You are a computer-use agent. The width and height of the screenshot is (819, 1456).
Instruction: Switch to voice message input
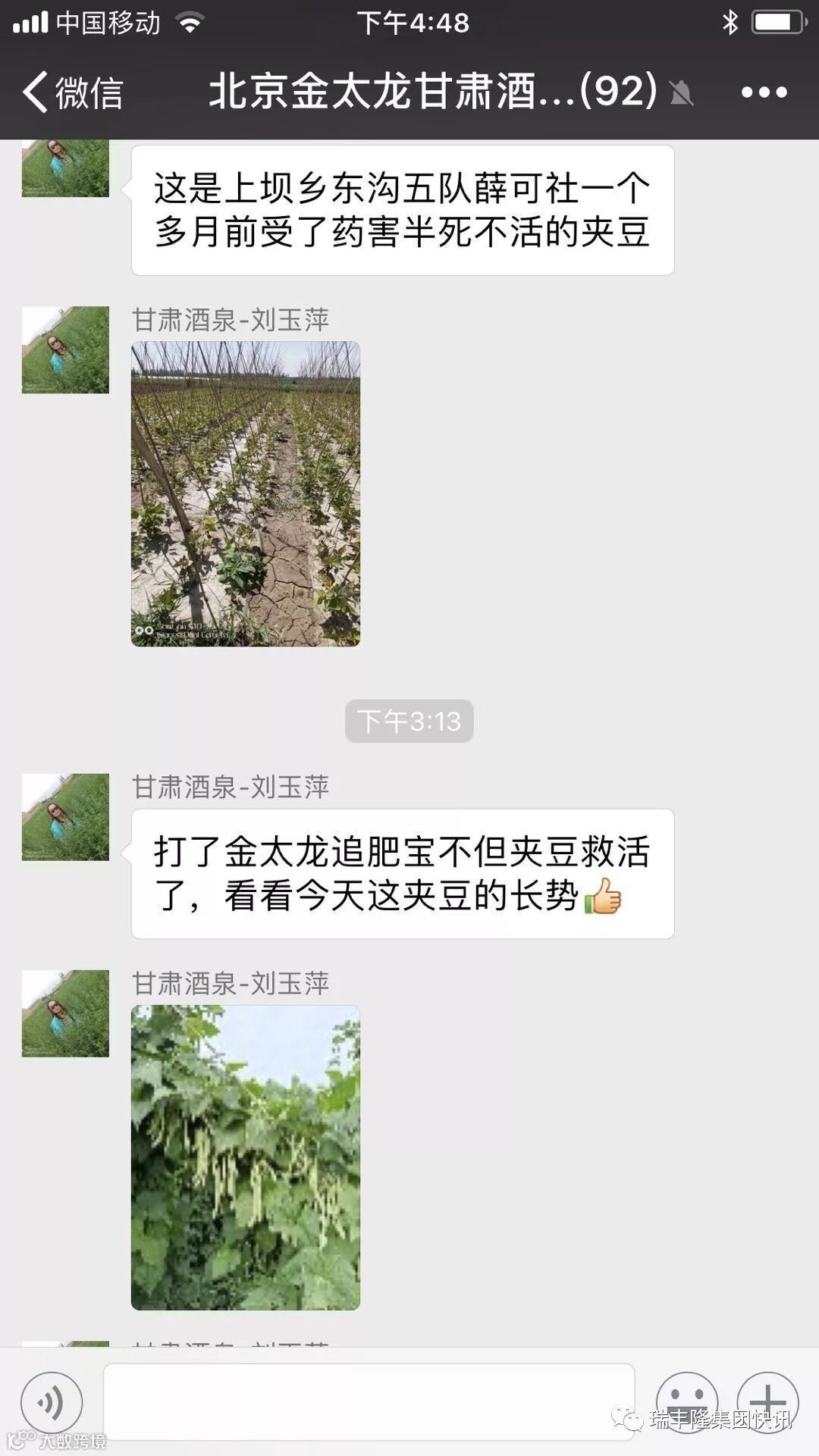pyautogui.click(x=52, y=1402)
